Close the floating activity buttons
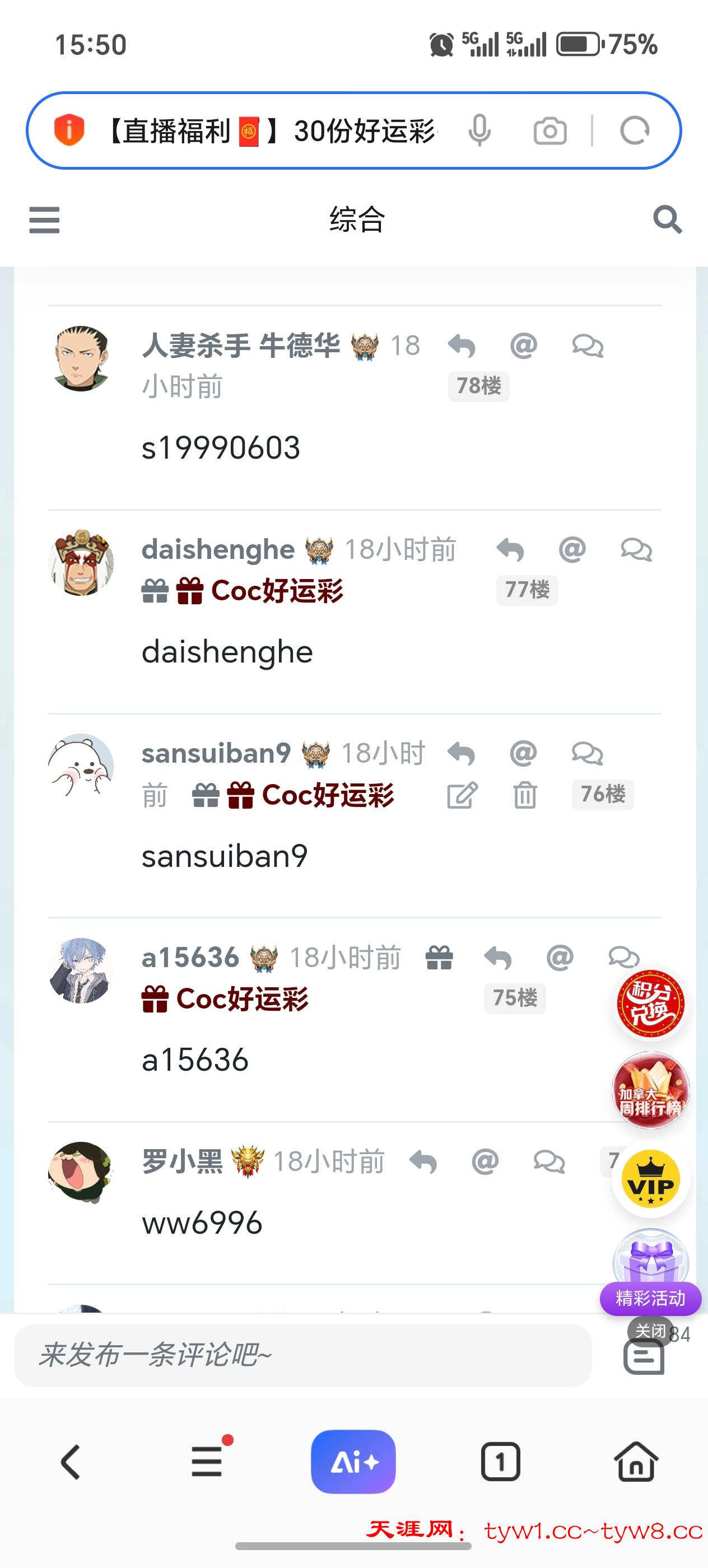The width and height of the screenshot is (708, 1568). click(649, 1331)
